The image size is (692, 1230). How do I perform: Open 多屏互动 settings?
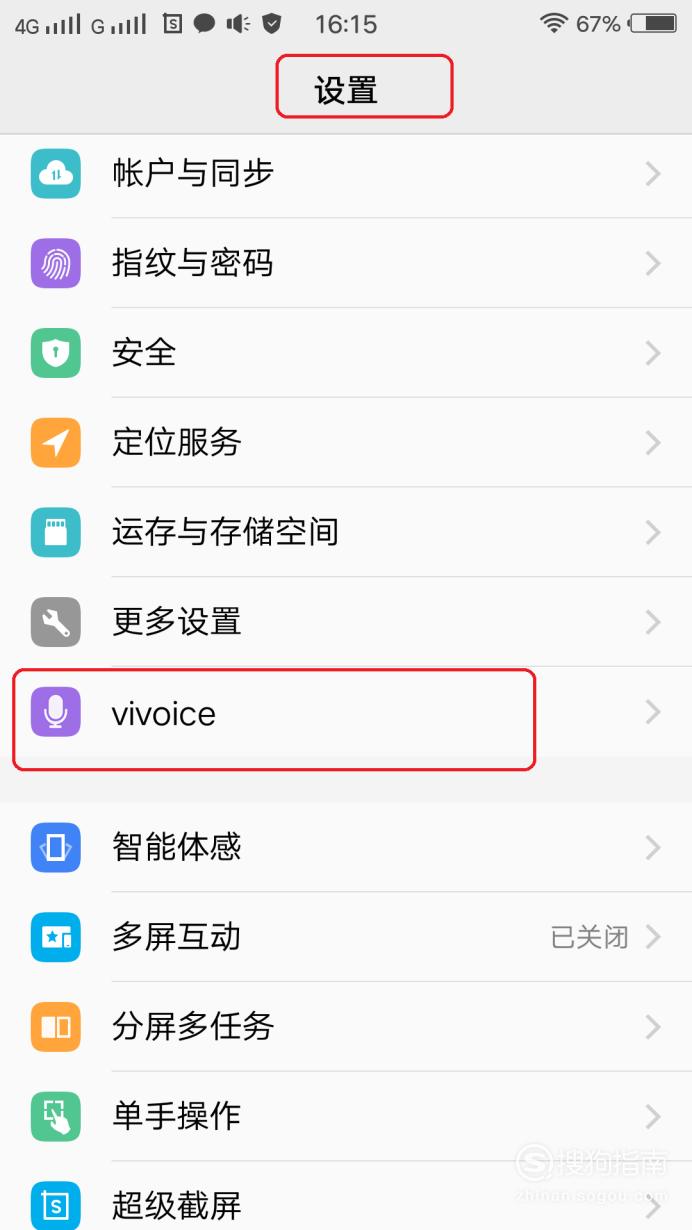346,937
